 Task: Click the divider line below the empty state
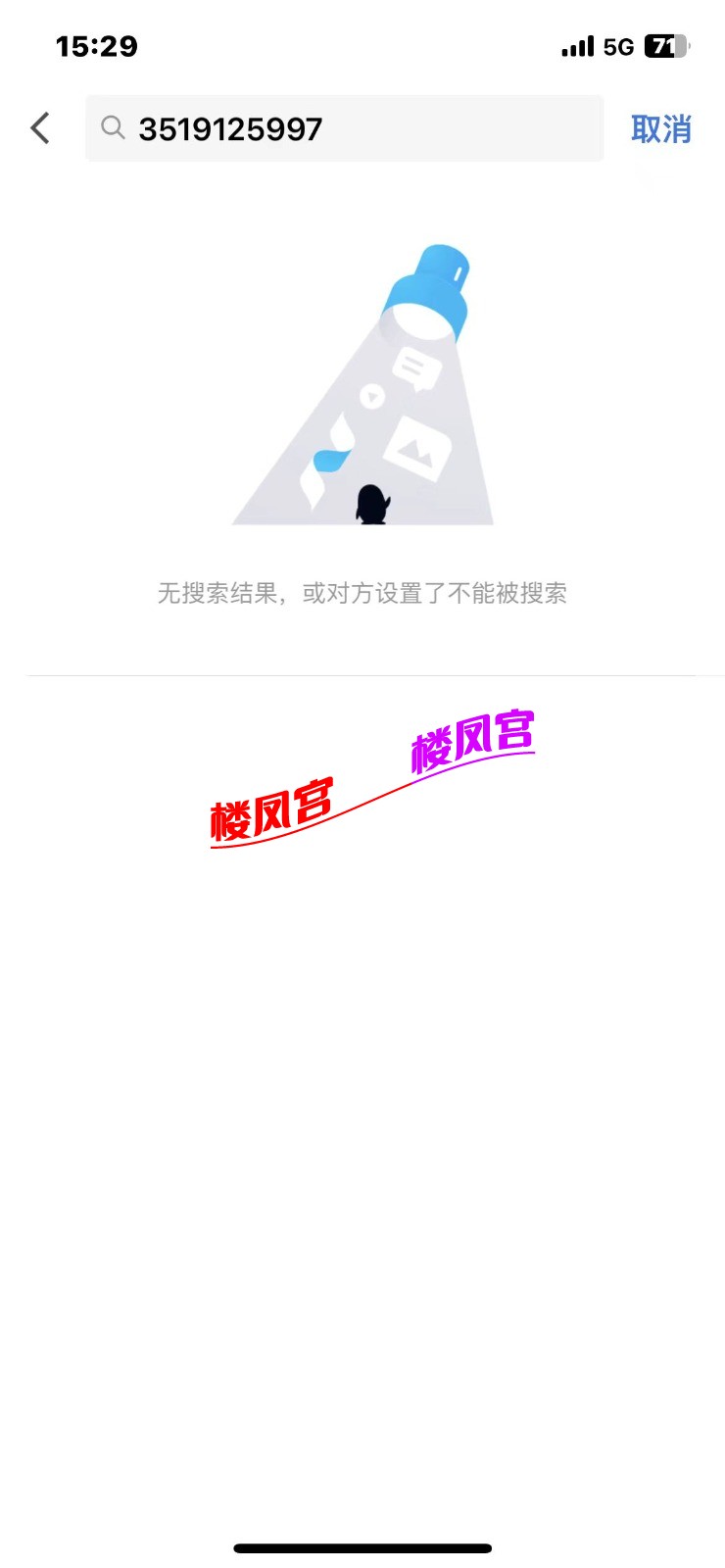tap(362, 675)
